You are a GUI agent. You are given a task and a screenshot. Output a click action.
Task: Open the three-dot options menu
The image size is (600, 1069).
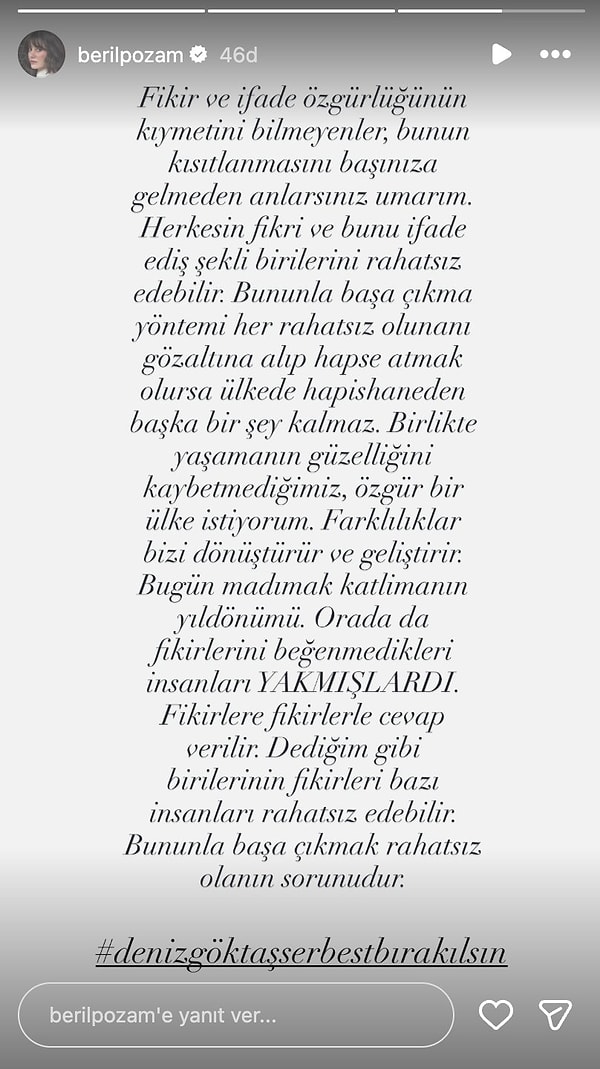point(555,55)
